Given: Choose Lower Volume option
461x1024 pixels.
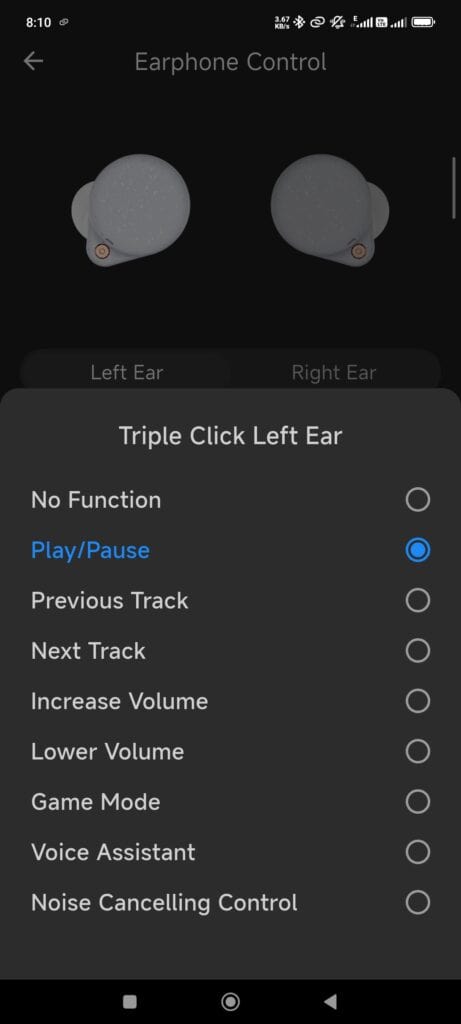Looking at the screenshot, I should coord(230,752).
